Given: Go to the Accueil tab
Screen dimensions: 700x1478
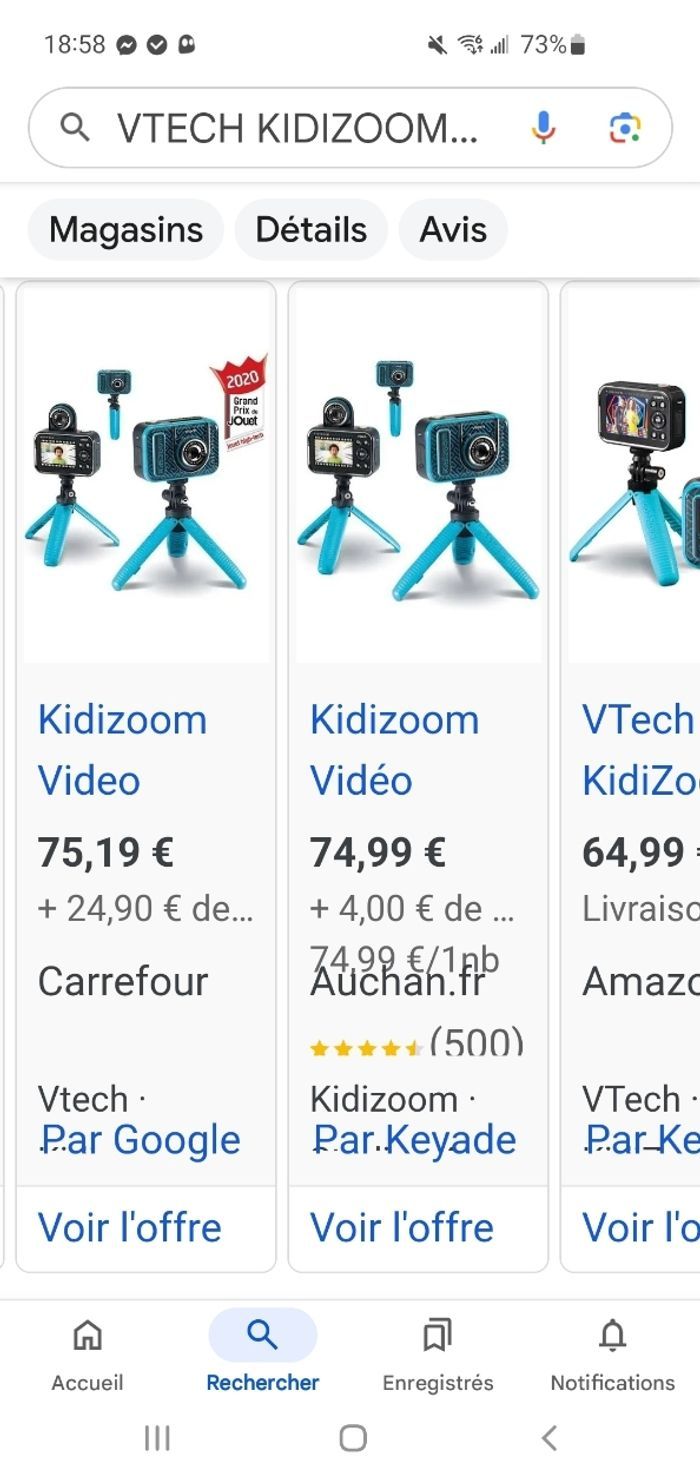Looking at the screenshot, I should (88, 1355).
